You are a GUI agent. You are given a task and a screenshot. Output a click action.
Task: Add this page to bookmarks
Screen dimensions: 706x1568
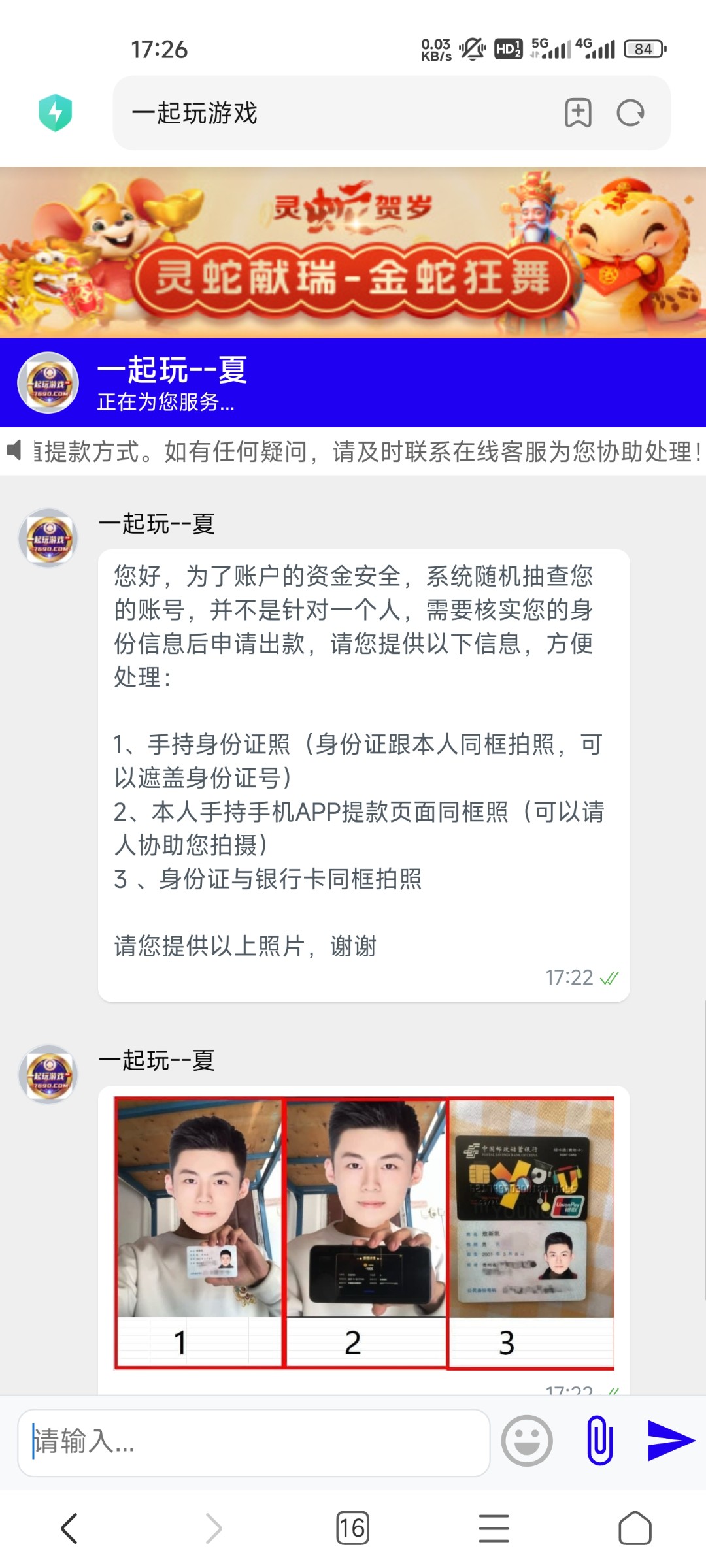578,113
